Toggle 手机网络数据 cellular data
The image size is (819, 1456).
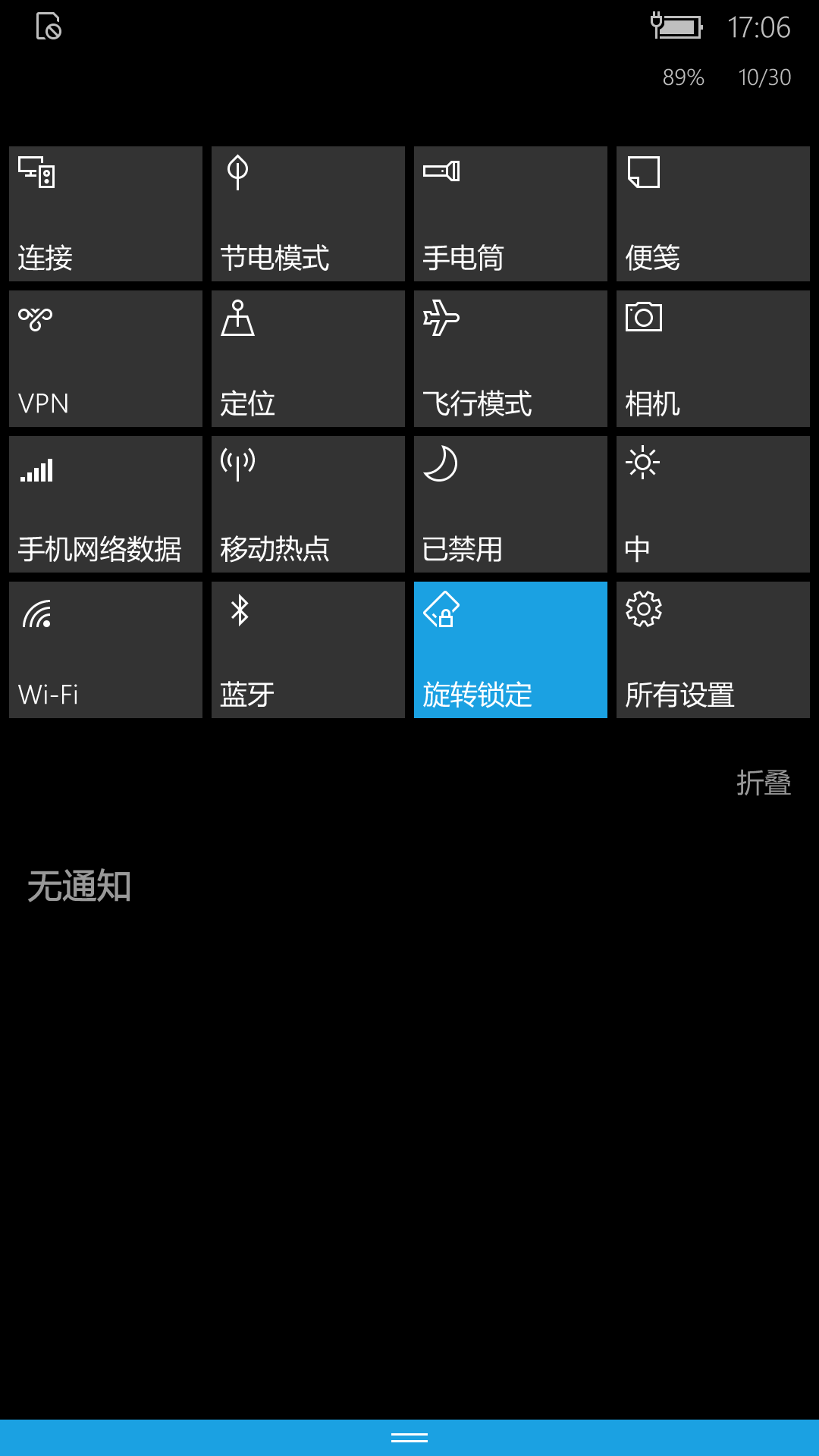[105, 504]
